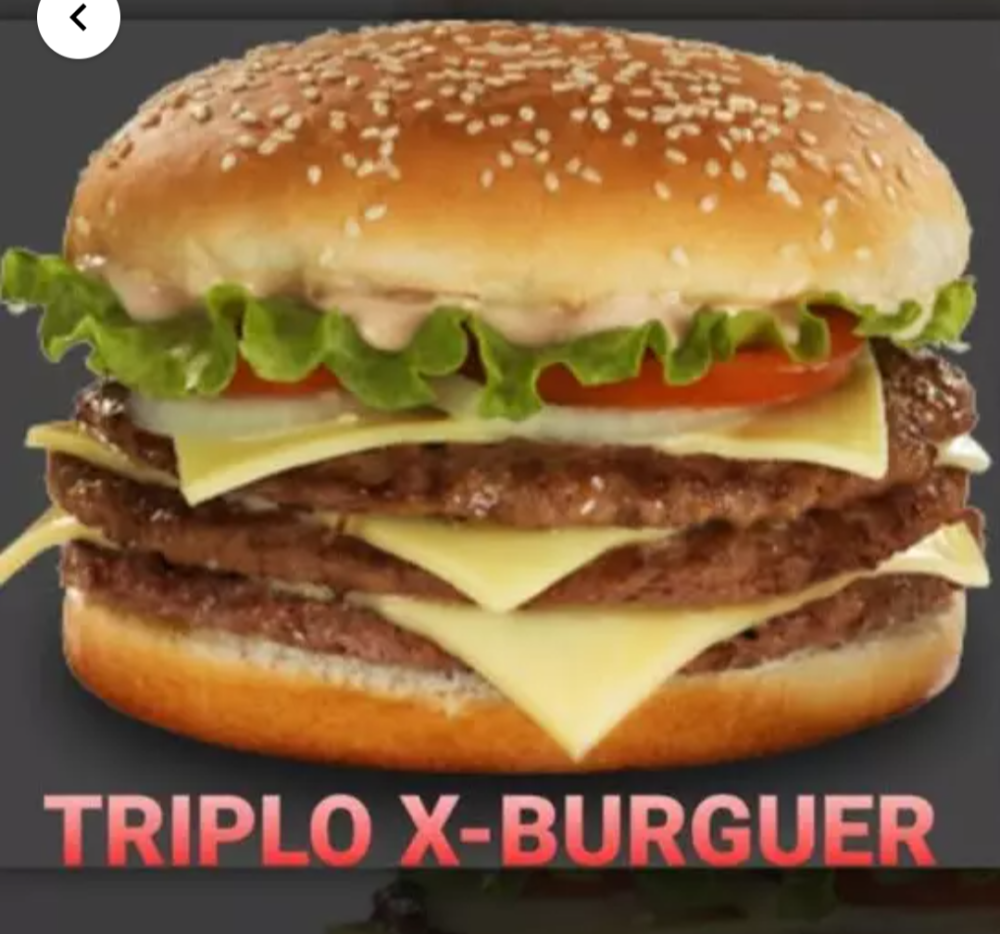Go back using the top-left arrow
This screenshot has height=934, width=1000.
(78, 18)
